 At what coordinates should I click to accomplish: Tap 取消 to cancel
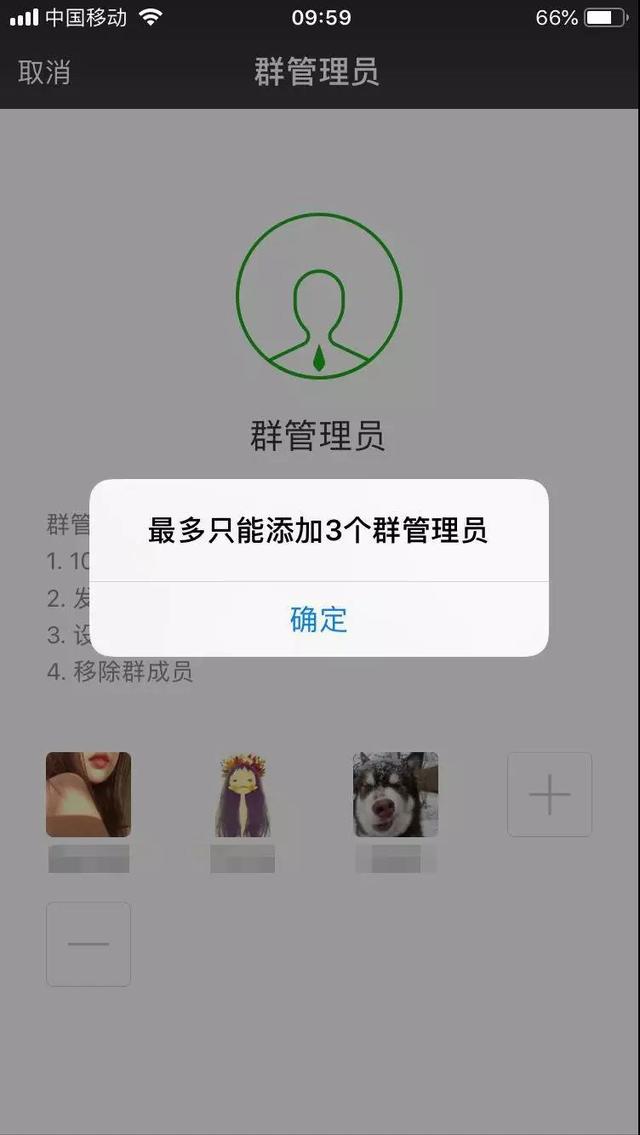tap(44, 72)
